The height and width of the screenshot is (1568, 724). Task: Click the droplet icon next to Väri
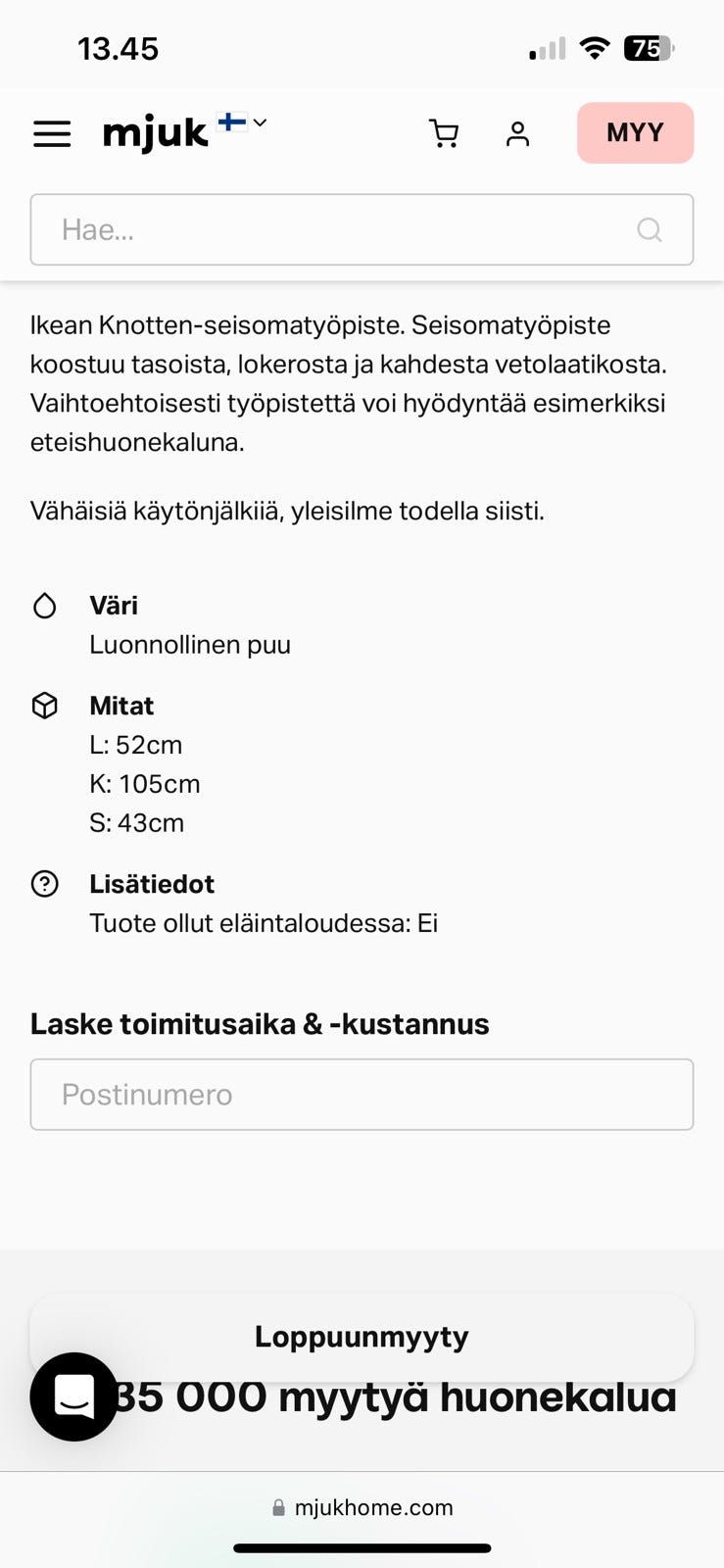tap(45, 606)
